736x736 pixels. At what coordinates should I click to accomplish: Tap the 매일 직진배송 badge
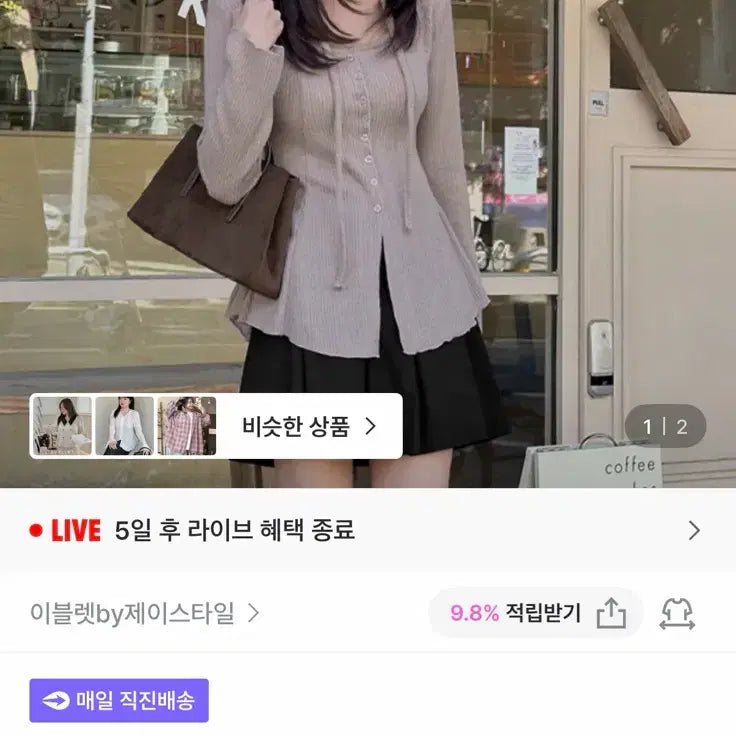(x=119, y=700)
